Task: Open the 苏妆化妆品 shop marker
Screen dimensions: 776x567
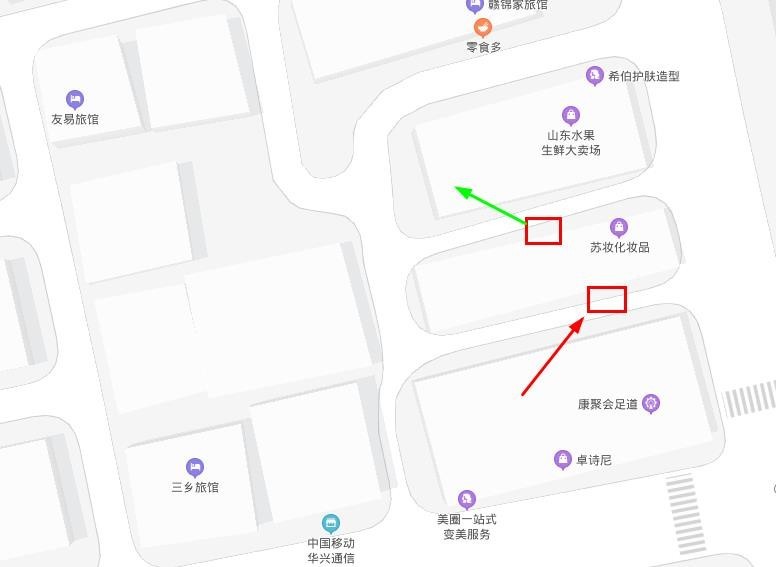Action: pyautogui.click(x=619, y=228)
